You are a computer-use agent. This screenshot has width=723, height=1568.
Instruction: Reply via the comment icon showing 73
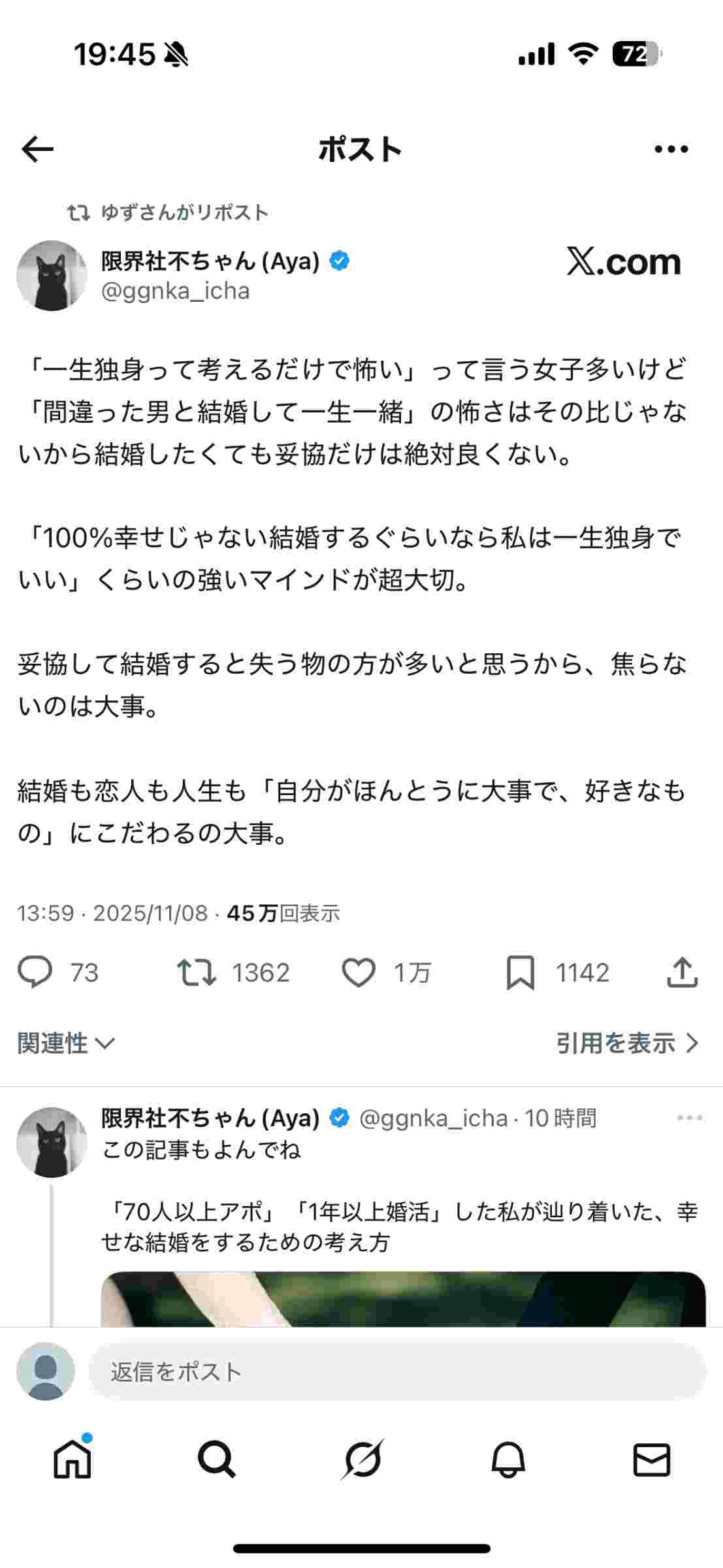35,972
